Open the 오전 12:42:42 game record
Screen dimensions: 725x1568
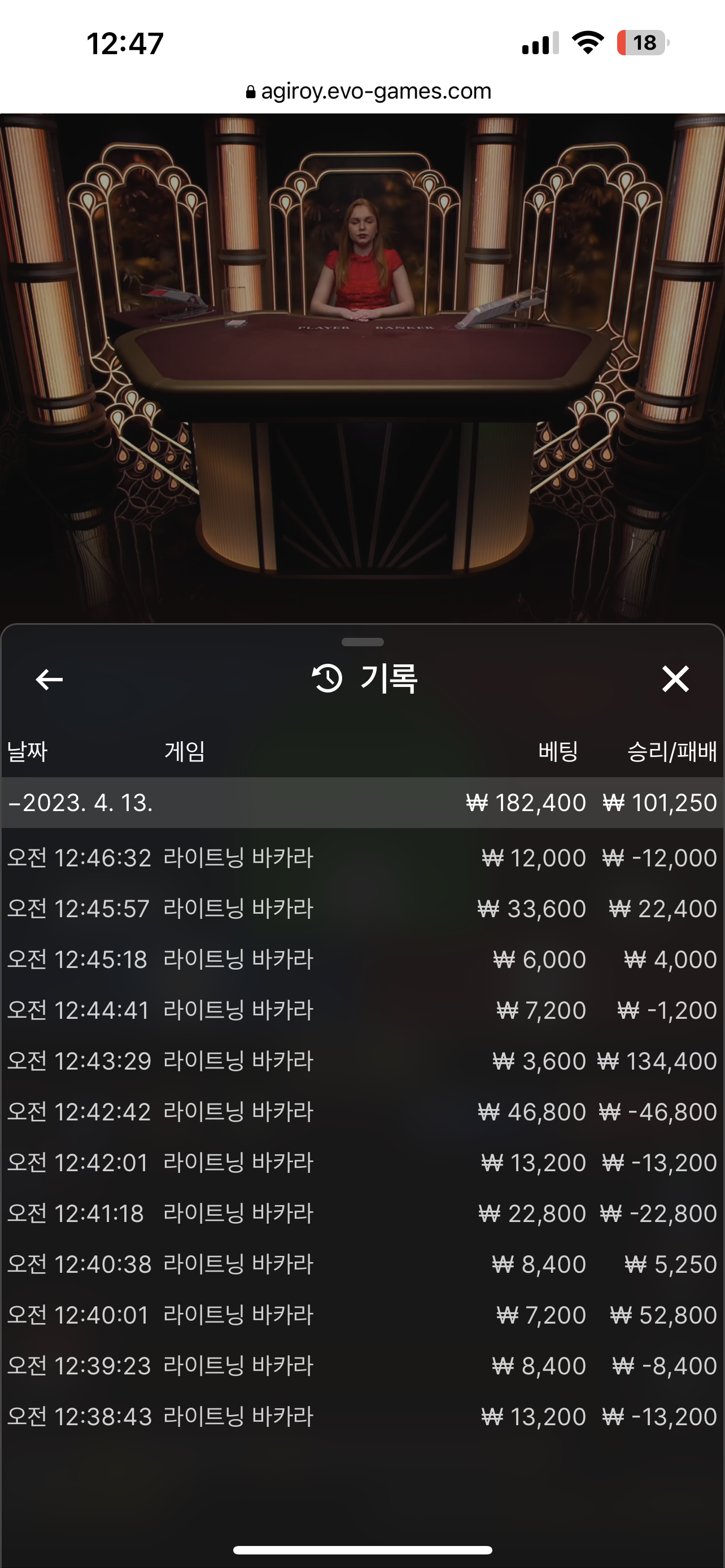click(362, 1112)
